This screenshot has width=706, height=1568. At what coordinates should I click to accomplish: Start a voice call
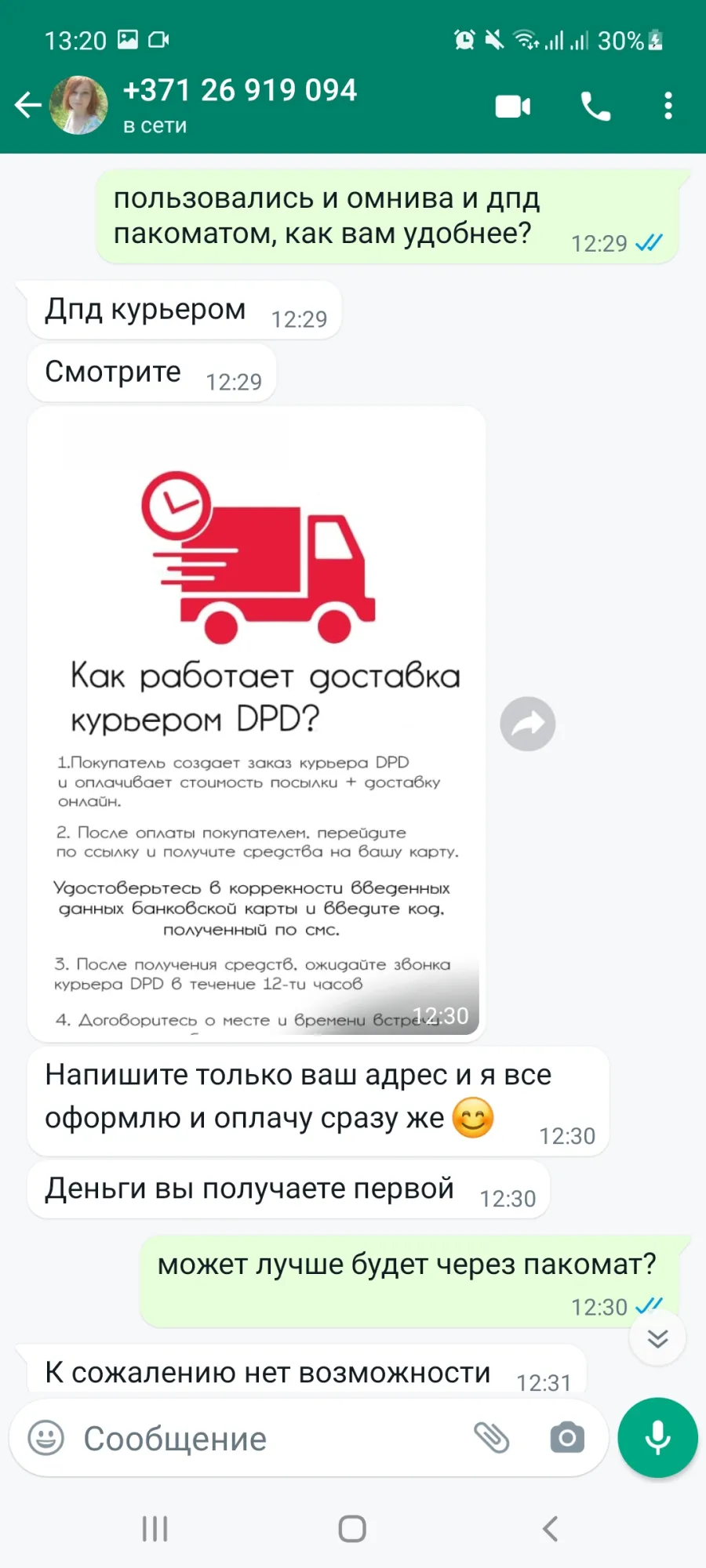click(595, 106)
